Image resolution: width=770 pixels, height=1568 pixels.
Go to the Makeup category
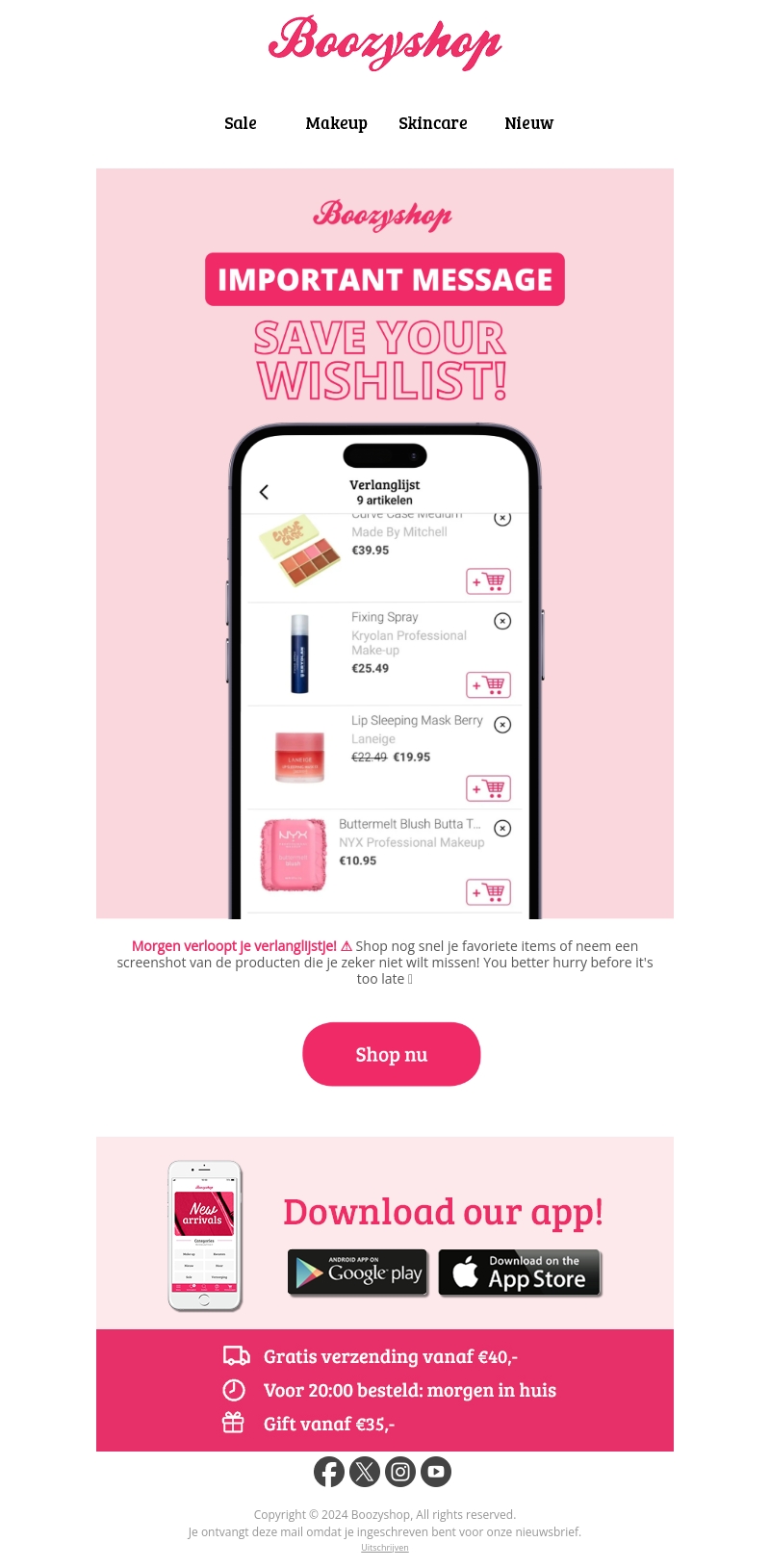point(336,123)
